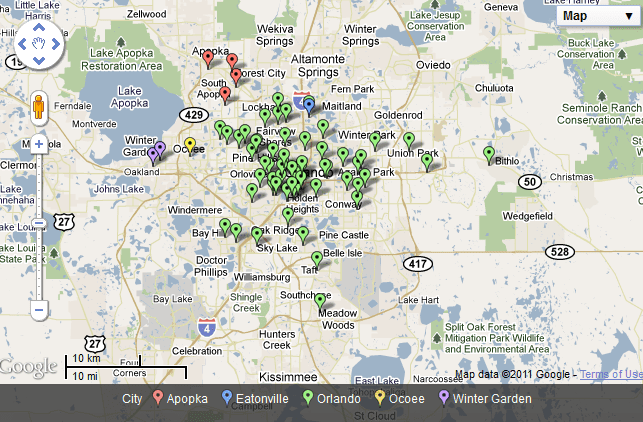Open the Terms of Use link
Screen dimensions: 643x422
pyautogui.click(x=611, y=374)
